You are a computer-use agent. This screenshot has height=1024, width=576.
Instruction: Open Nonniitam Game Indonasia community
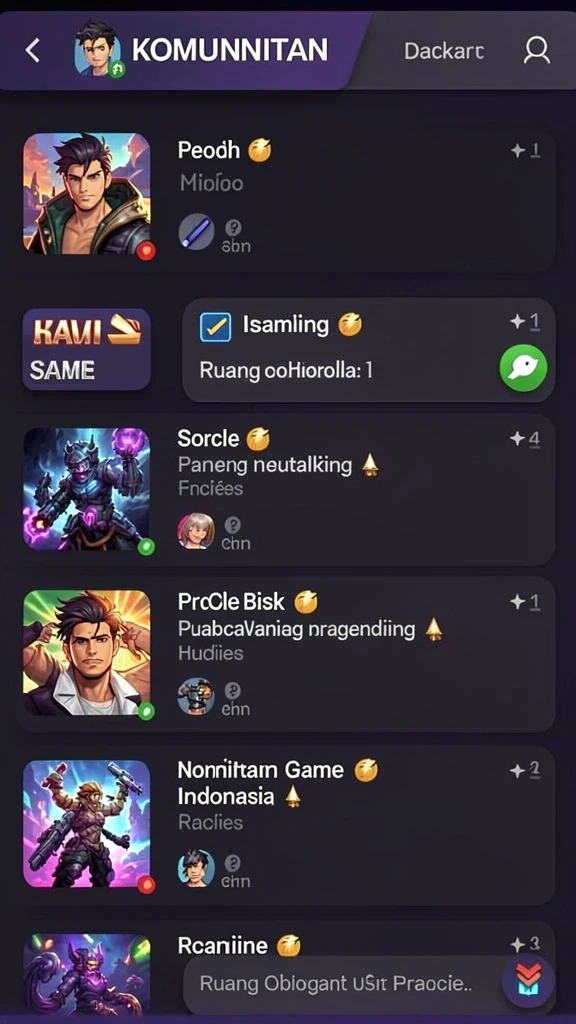click(287, 825)
